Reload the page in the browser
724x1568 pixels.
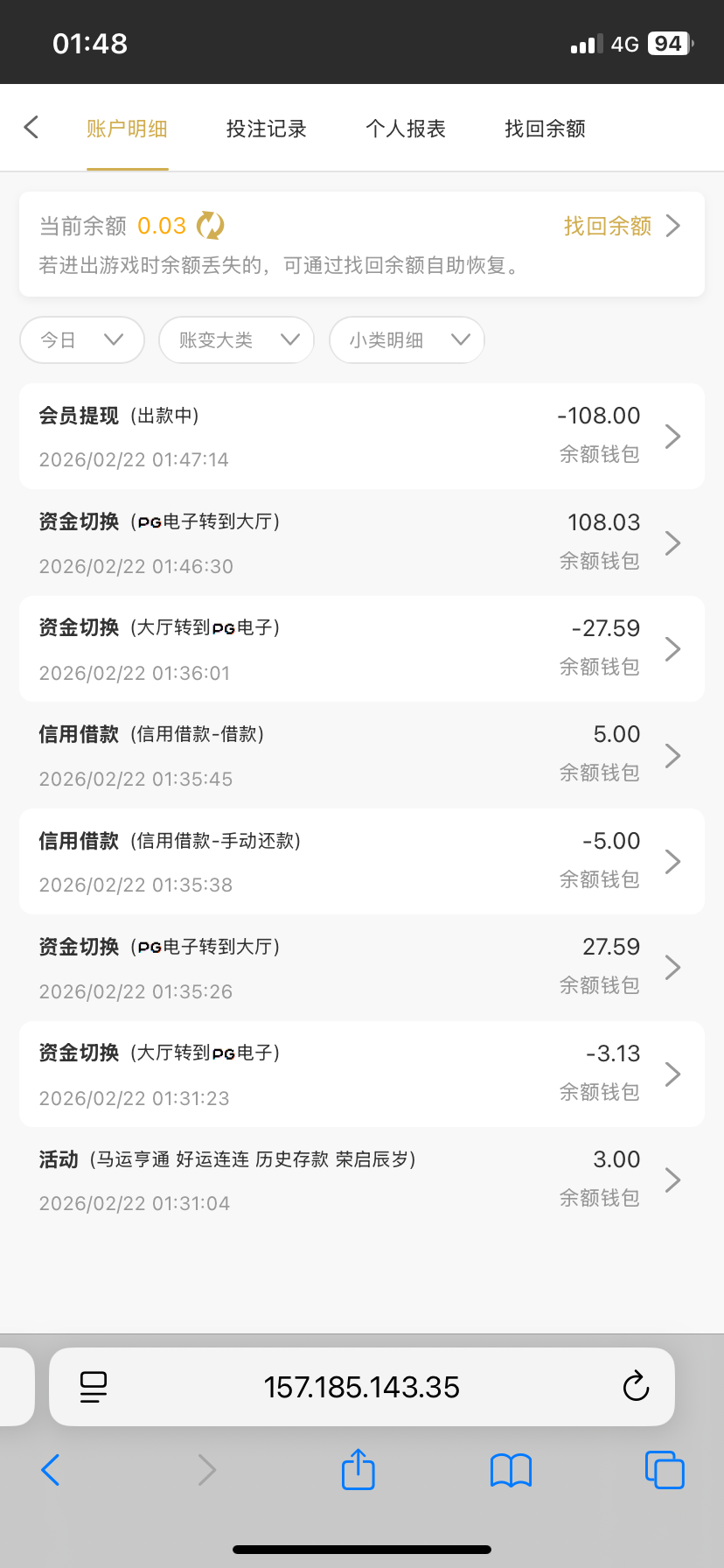pos(636,1387)
